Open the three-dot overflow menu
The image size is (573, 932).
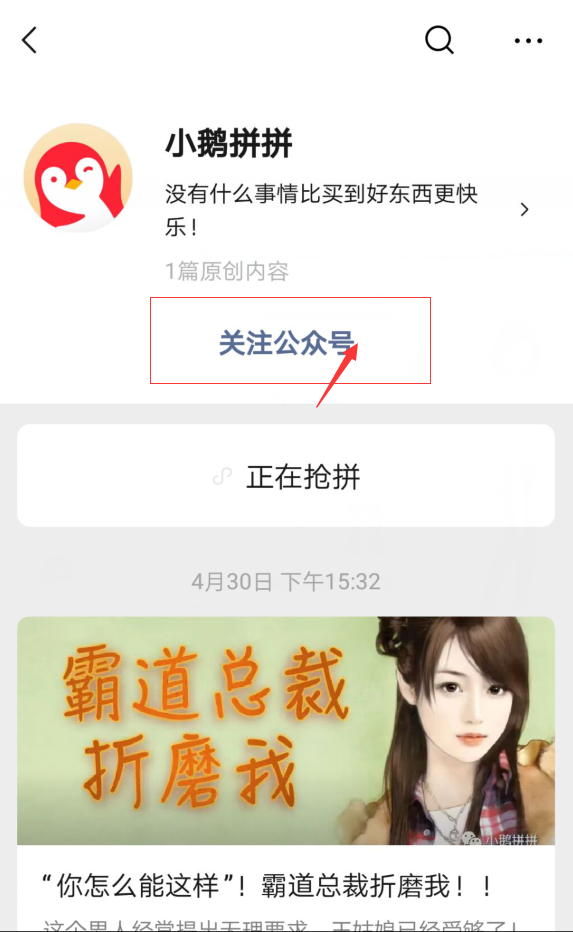528,41
